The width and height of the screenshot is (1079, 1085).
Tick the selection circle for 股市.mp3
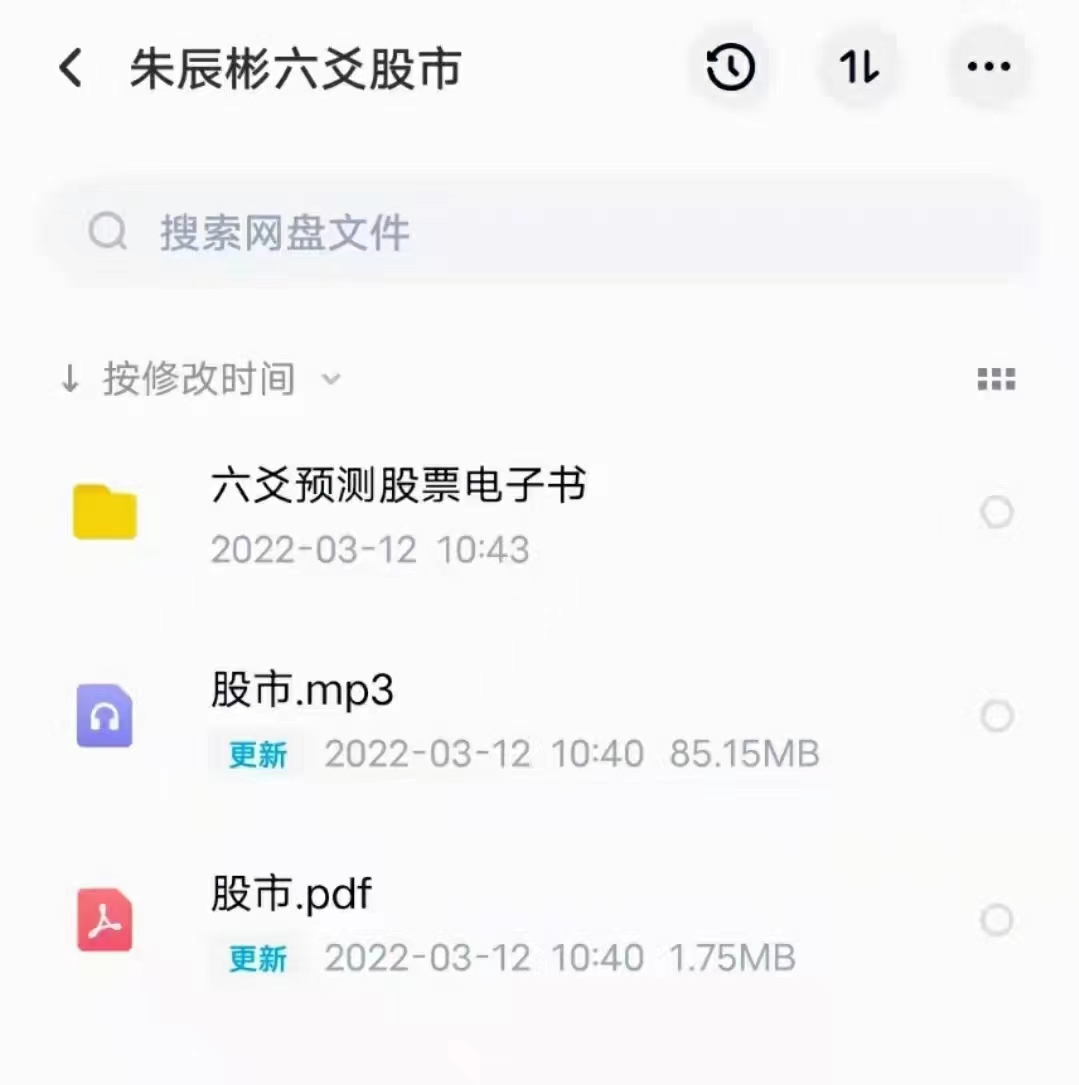pyautogui.click(x=997, y=716)
